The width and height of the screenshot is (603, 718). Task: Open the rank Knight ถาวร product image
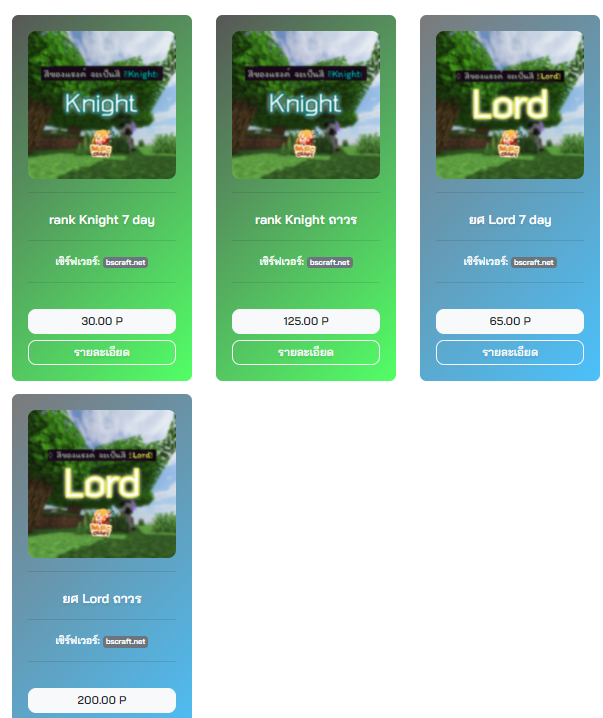point(306,105)
